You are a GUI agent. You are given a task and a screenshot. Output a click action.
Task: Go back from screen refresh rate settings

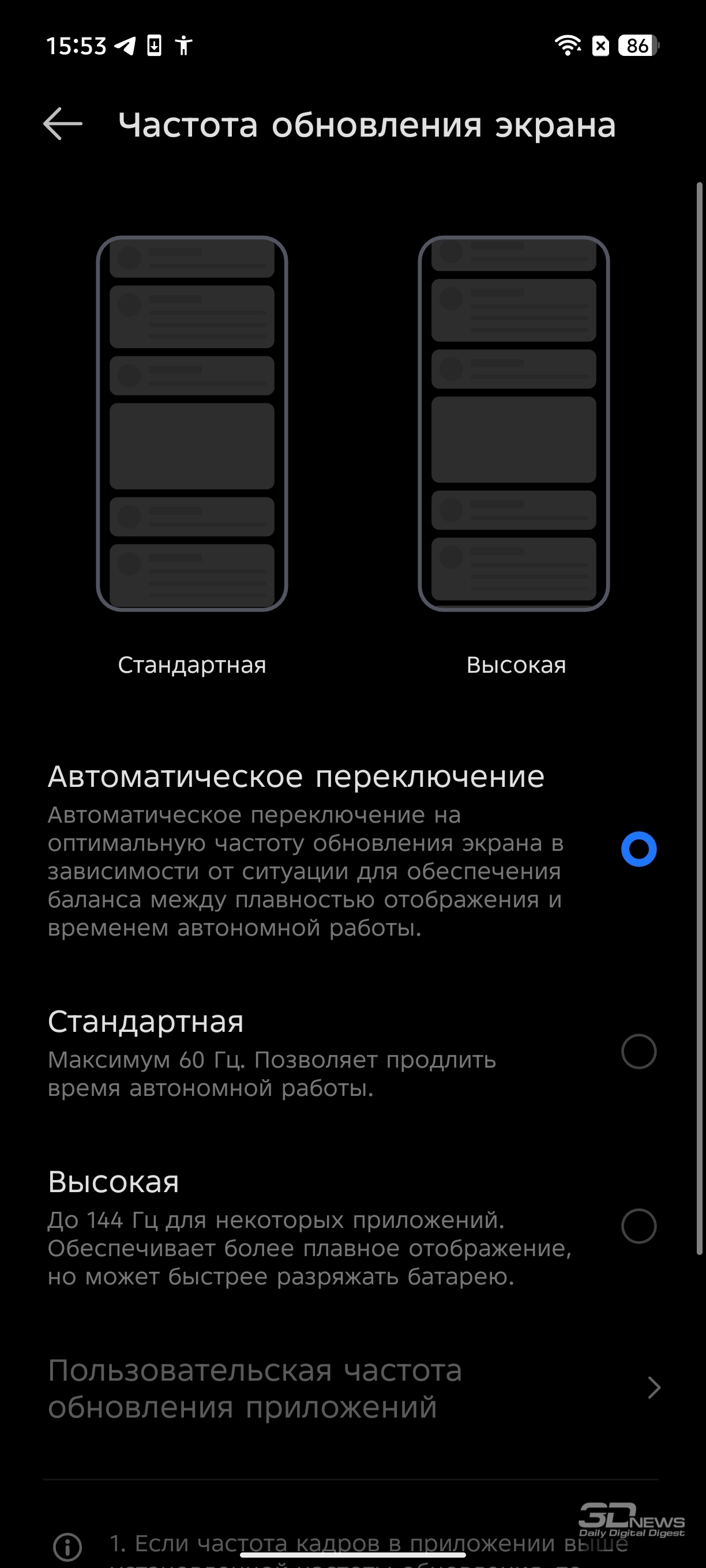[63, 124]
